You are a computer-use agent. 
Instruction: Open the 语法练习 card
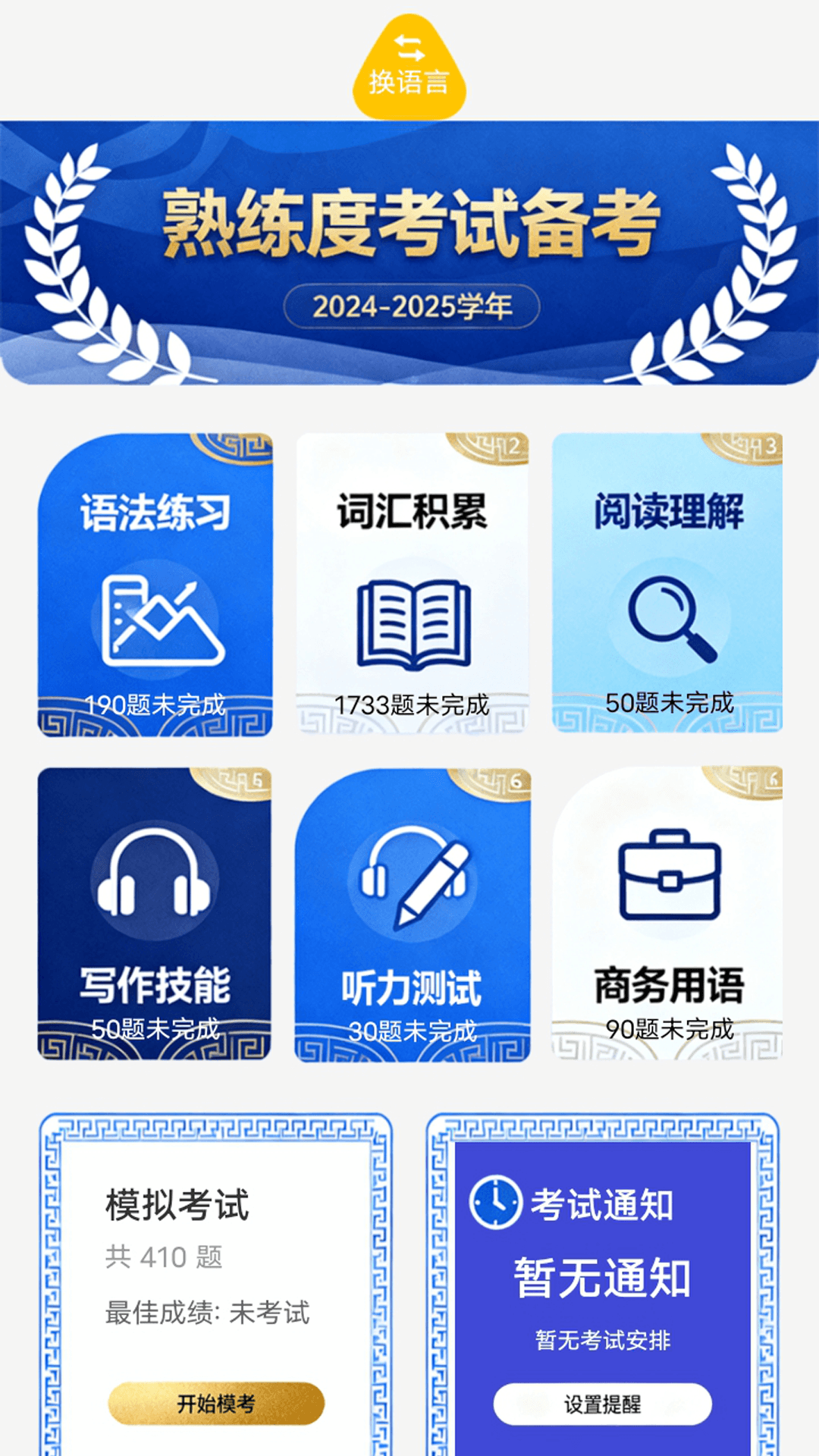155,585
